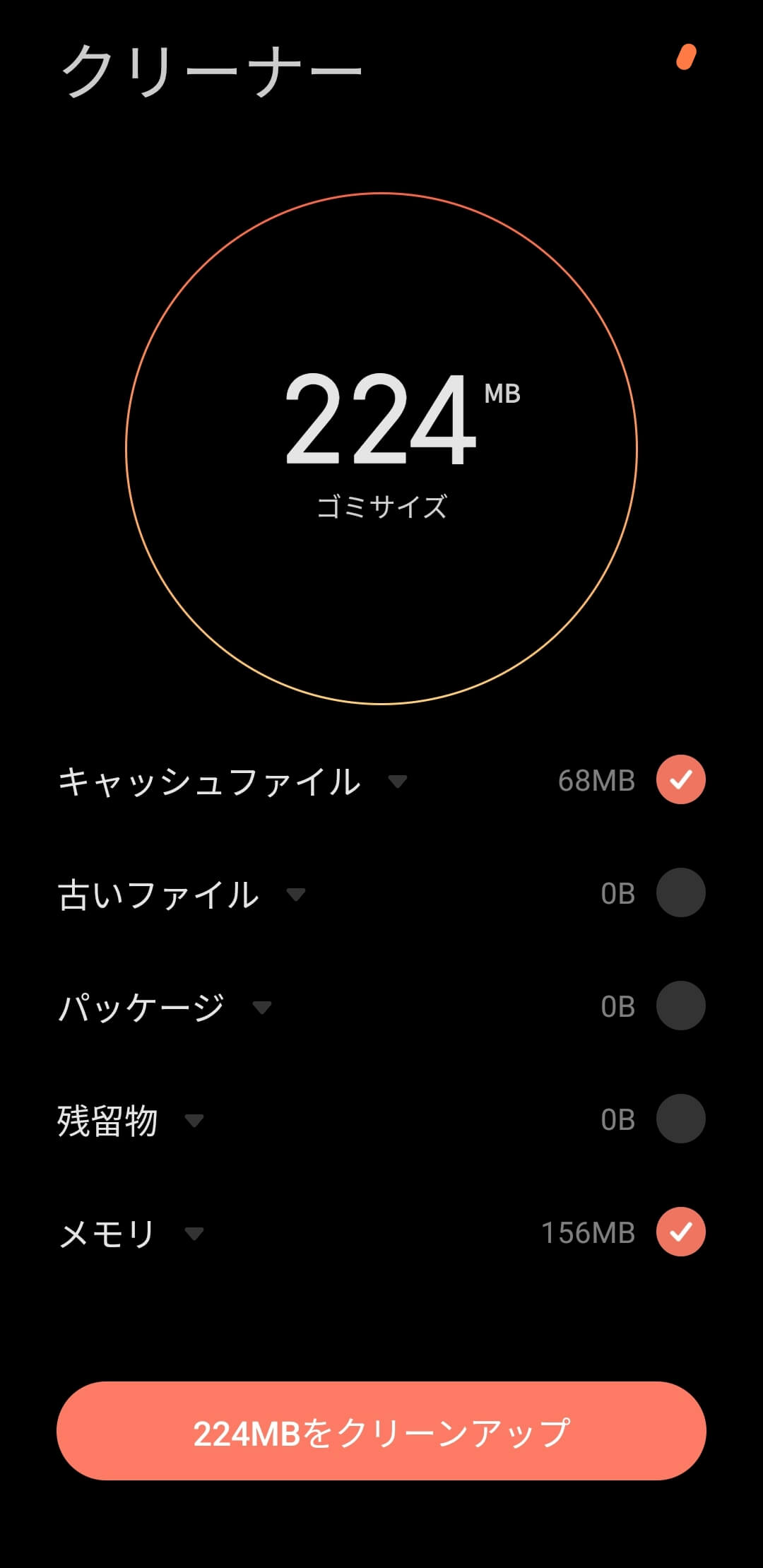
Task: Expand the パッケージ category
Action: [x=262, y=1007]
